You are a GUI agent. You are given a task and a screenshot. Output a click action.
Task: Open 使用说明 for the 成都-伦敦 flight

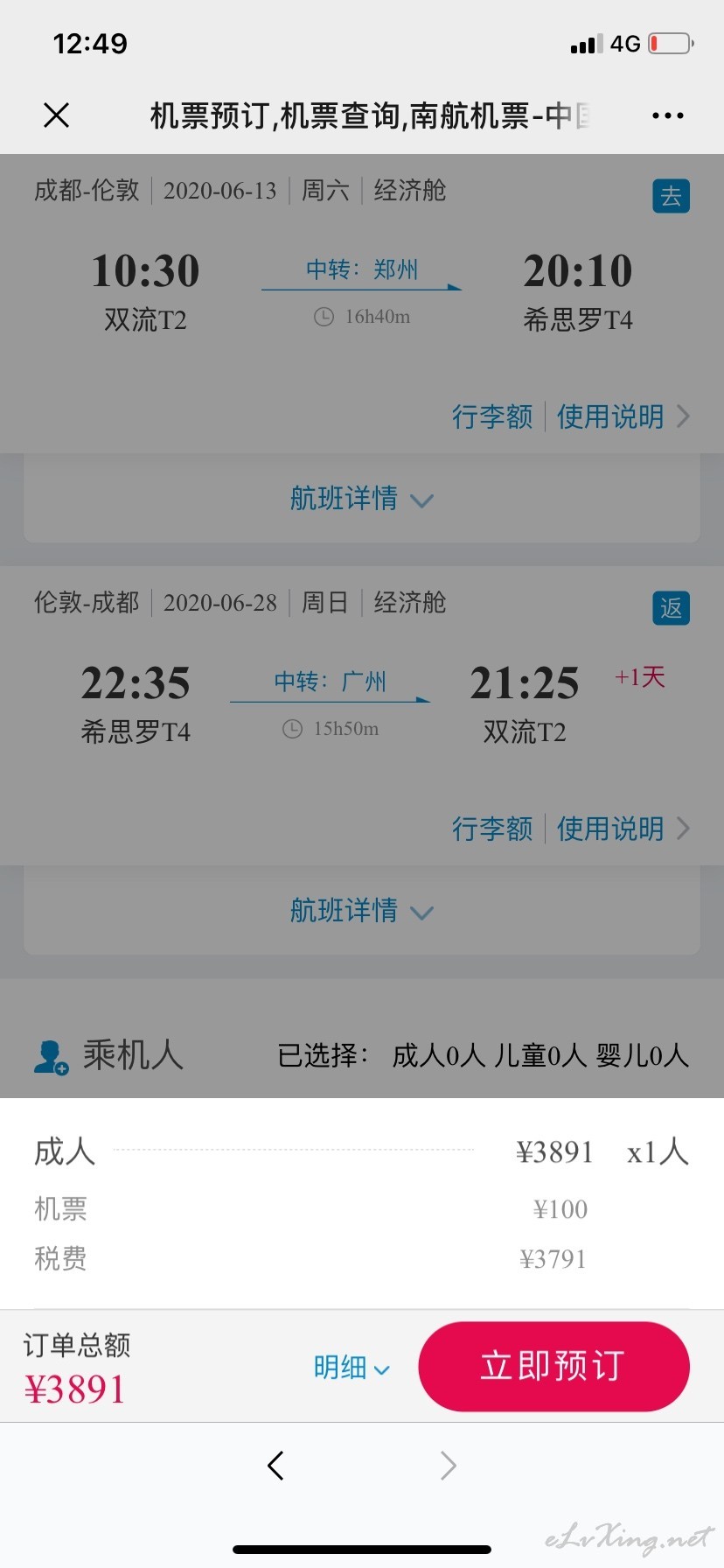(623, 416)
